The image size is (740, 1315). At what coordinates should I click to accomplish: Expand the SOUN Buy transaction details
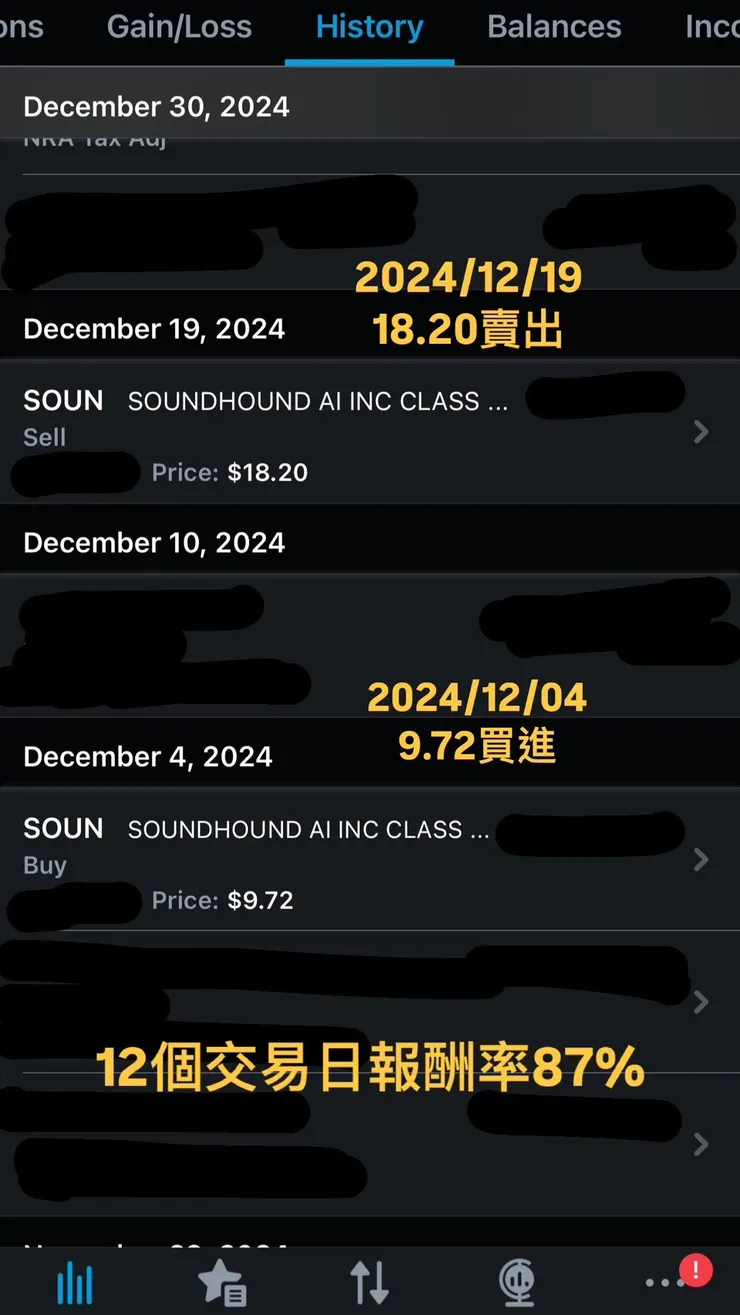click(x=701, y=860)
